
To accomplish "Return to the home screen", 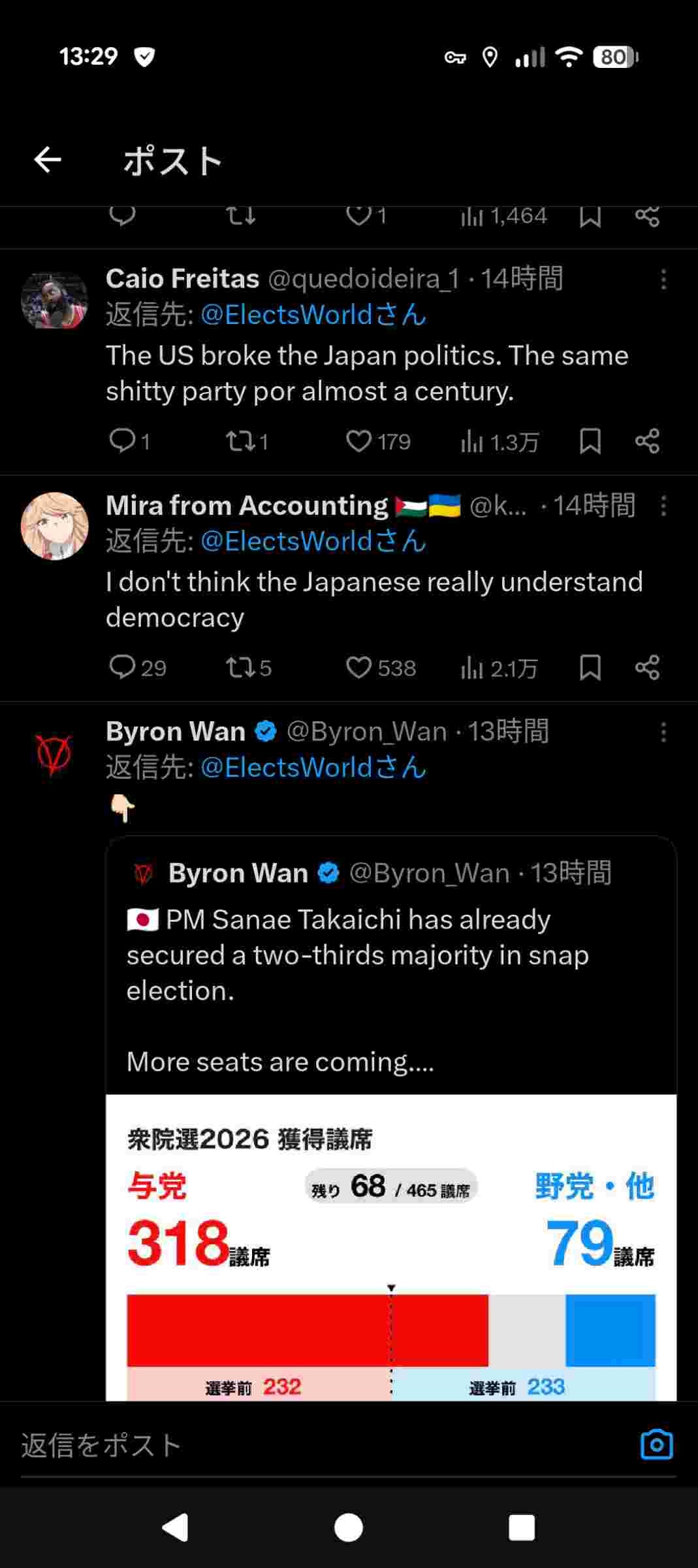I will [x=349, y=1528].
